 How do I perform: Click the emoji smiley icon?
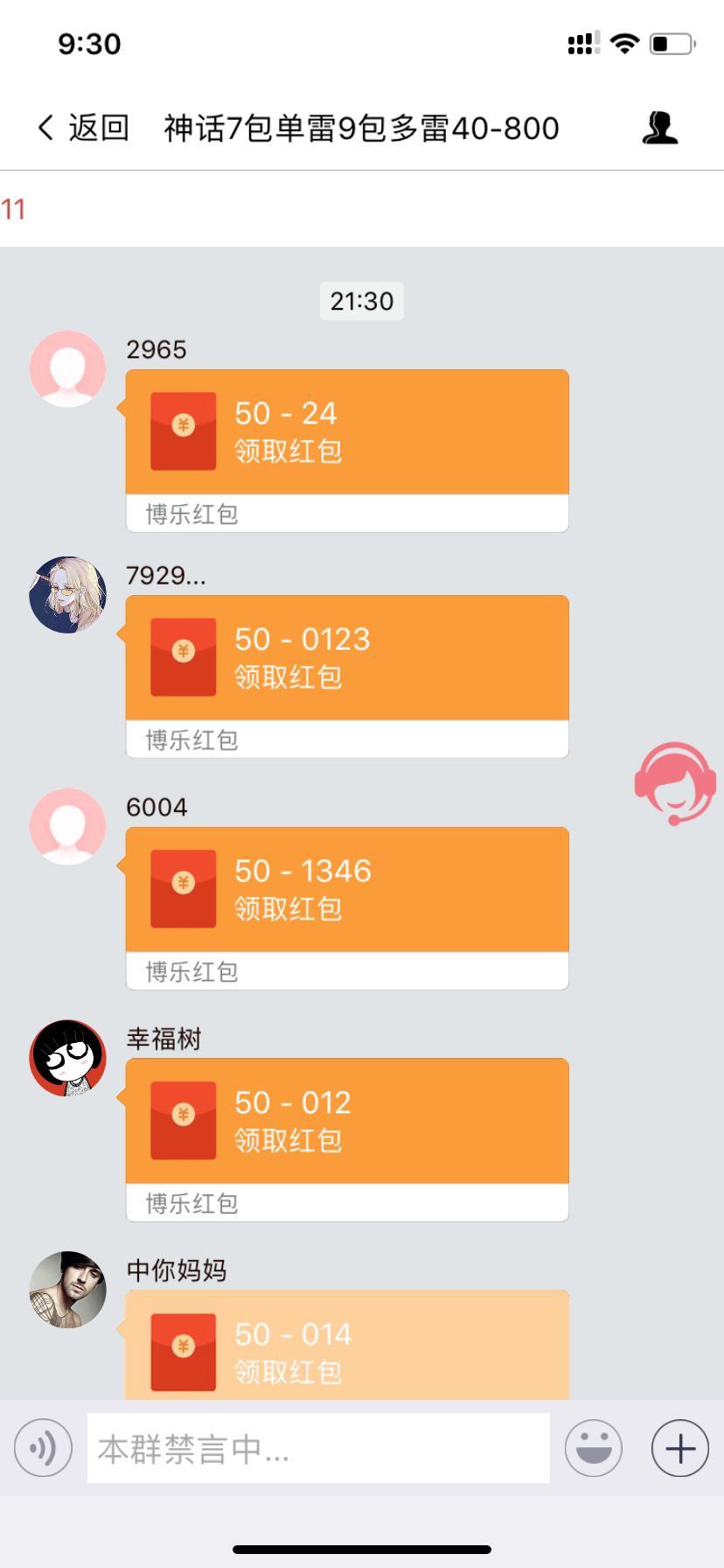pos(593,1448)
